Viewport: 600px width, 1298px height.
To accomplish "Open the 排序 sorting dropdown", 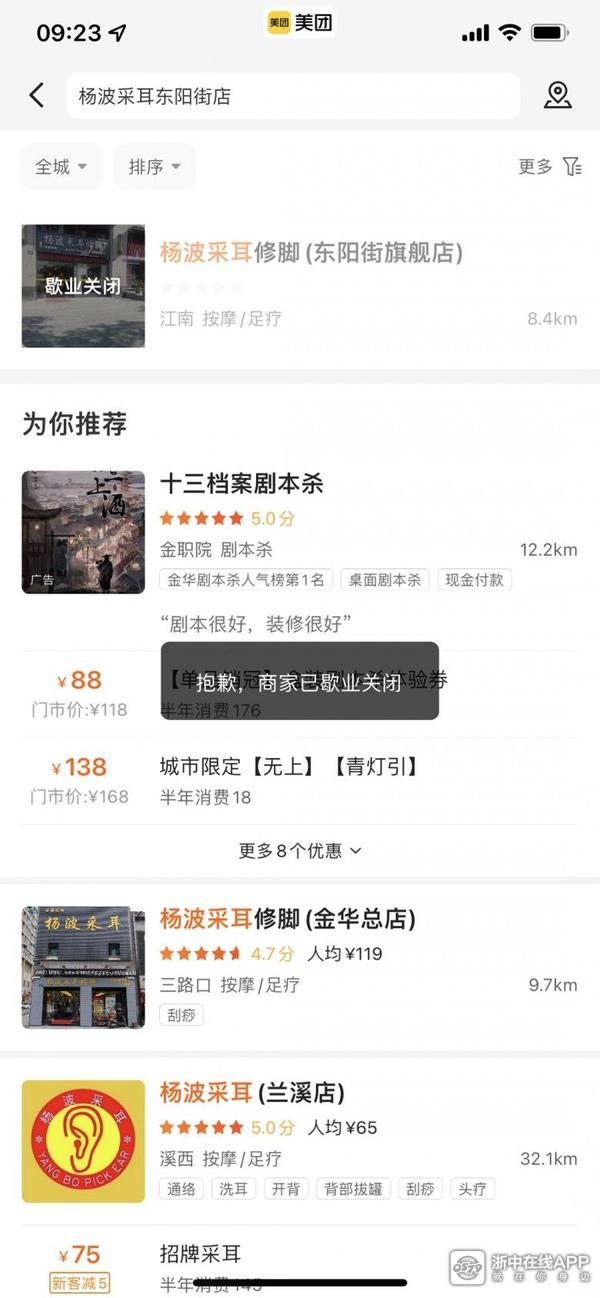I will click(154, 167).
